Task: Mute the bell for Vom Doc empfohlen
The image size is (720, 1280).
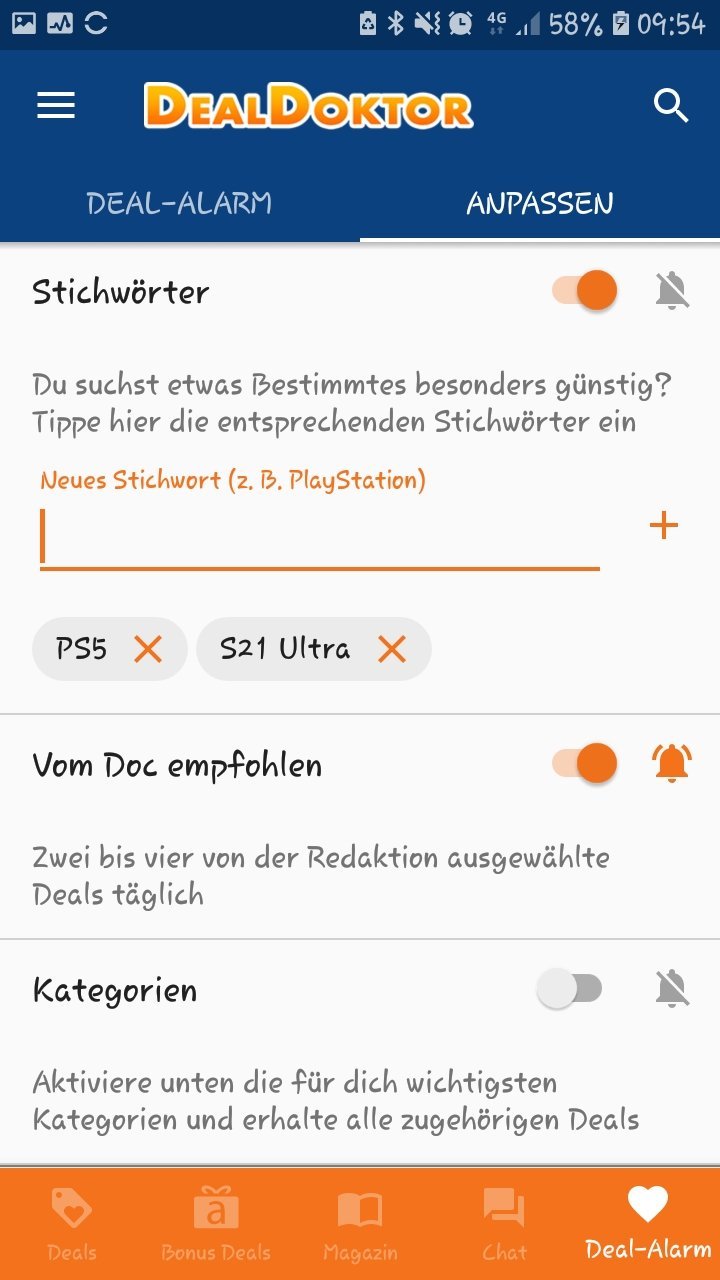Action: [672, 764]
